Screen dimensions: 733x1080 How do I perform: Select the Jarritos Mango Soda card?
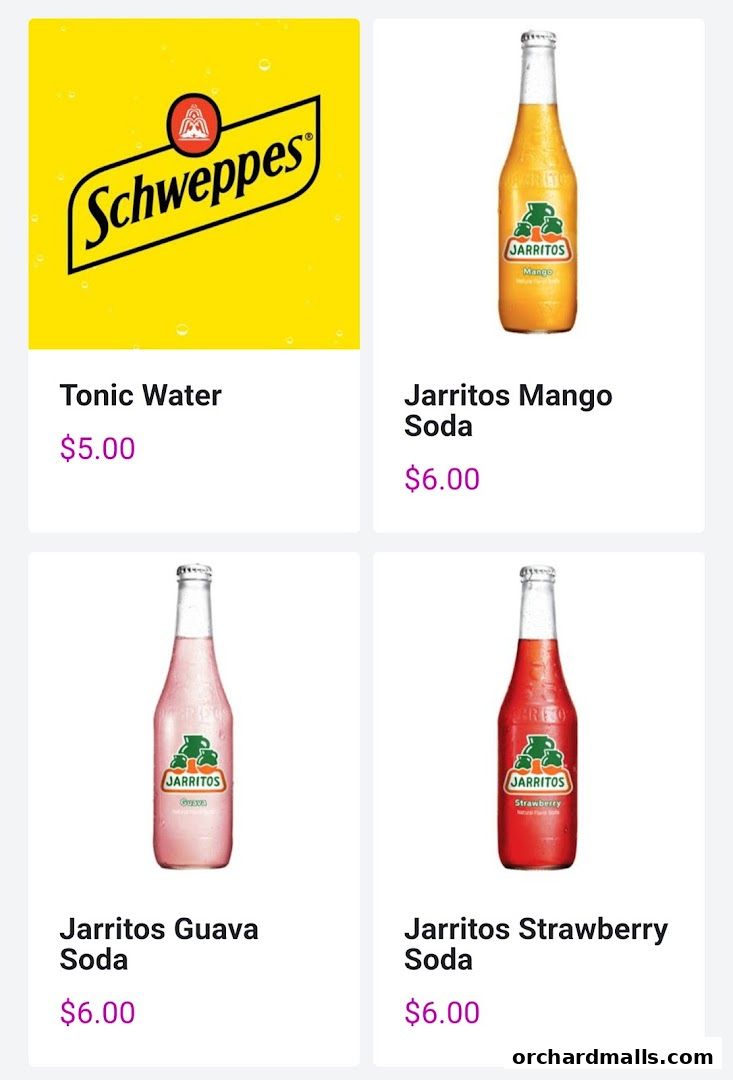click(x=538, y=275)
